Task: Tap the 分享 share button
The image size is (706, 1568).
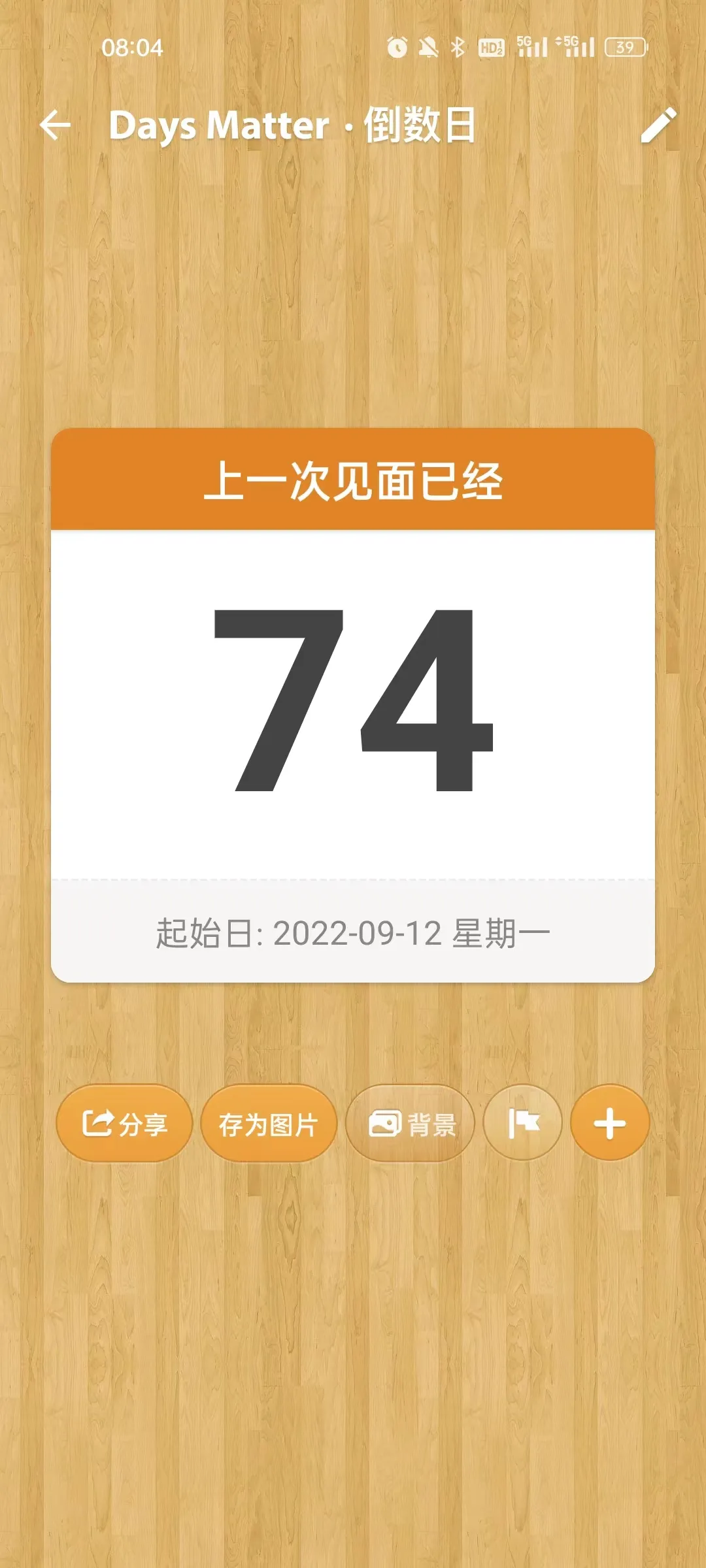Action: (124, 1124)
